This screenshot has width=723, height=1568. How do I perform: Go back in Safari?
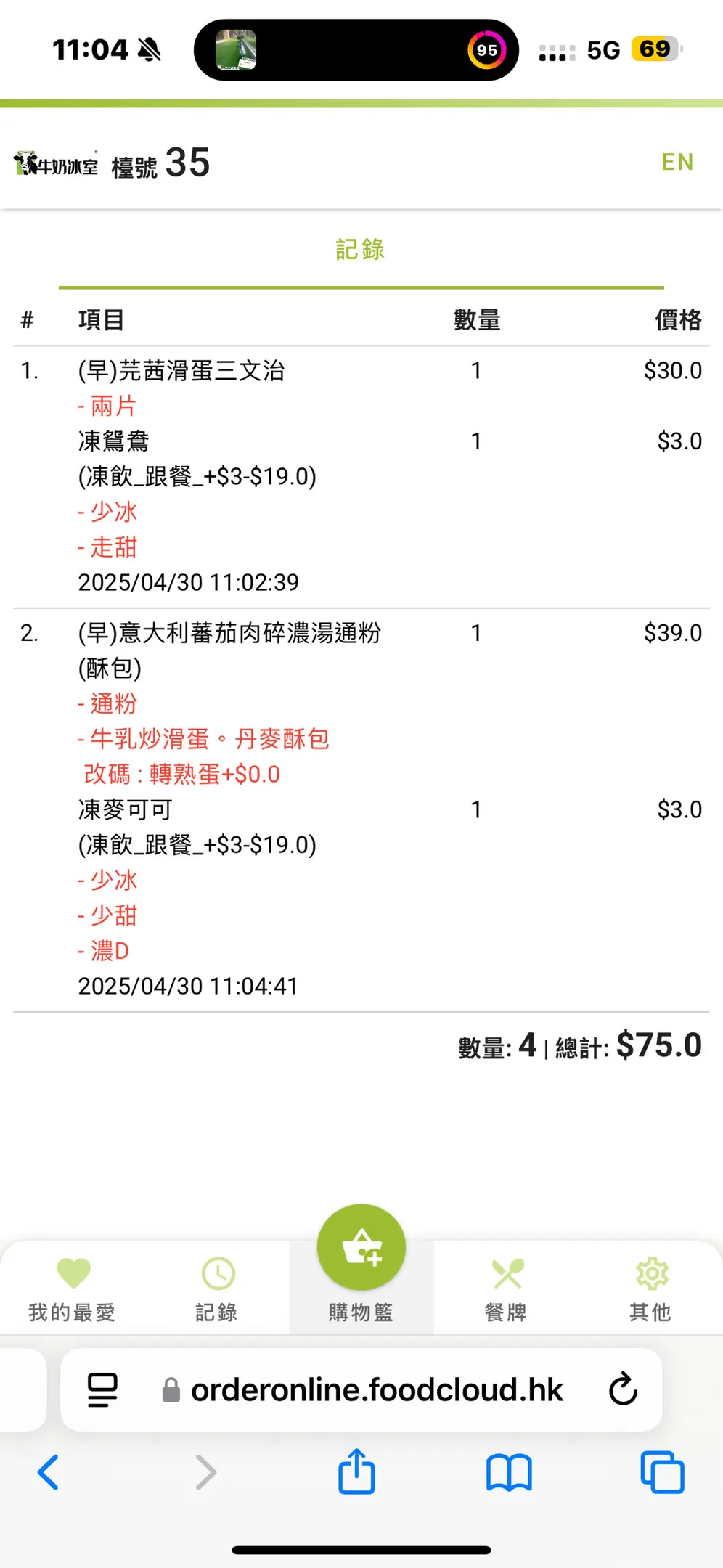(x=48, y=1473)
